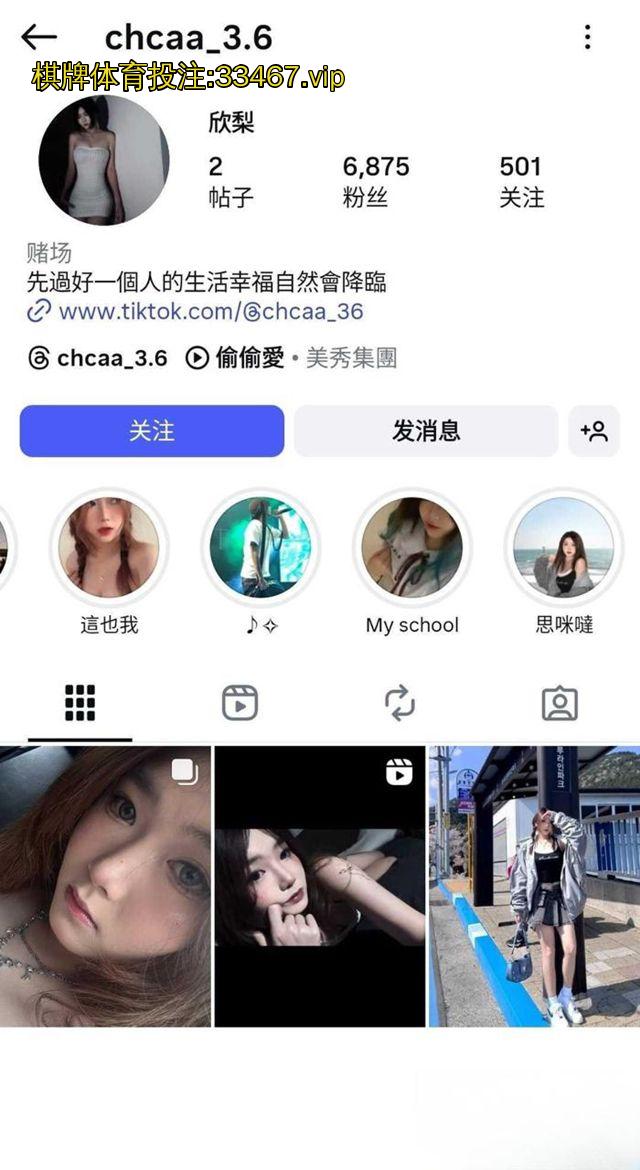This screenshot has width=640, height=1170.
Task: Switch to the tagged photos tab
Action: [x=560, y=703]
